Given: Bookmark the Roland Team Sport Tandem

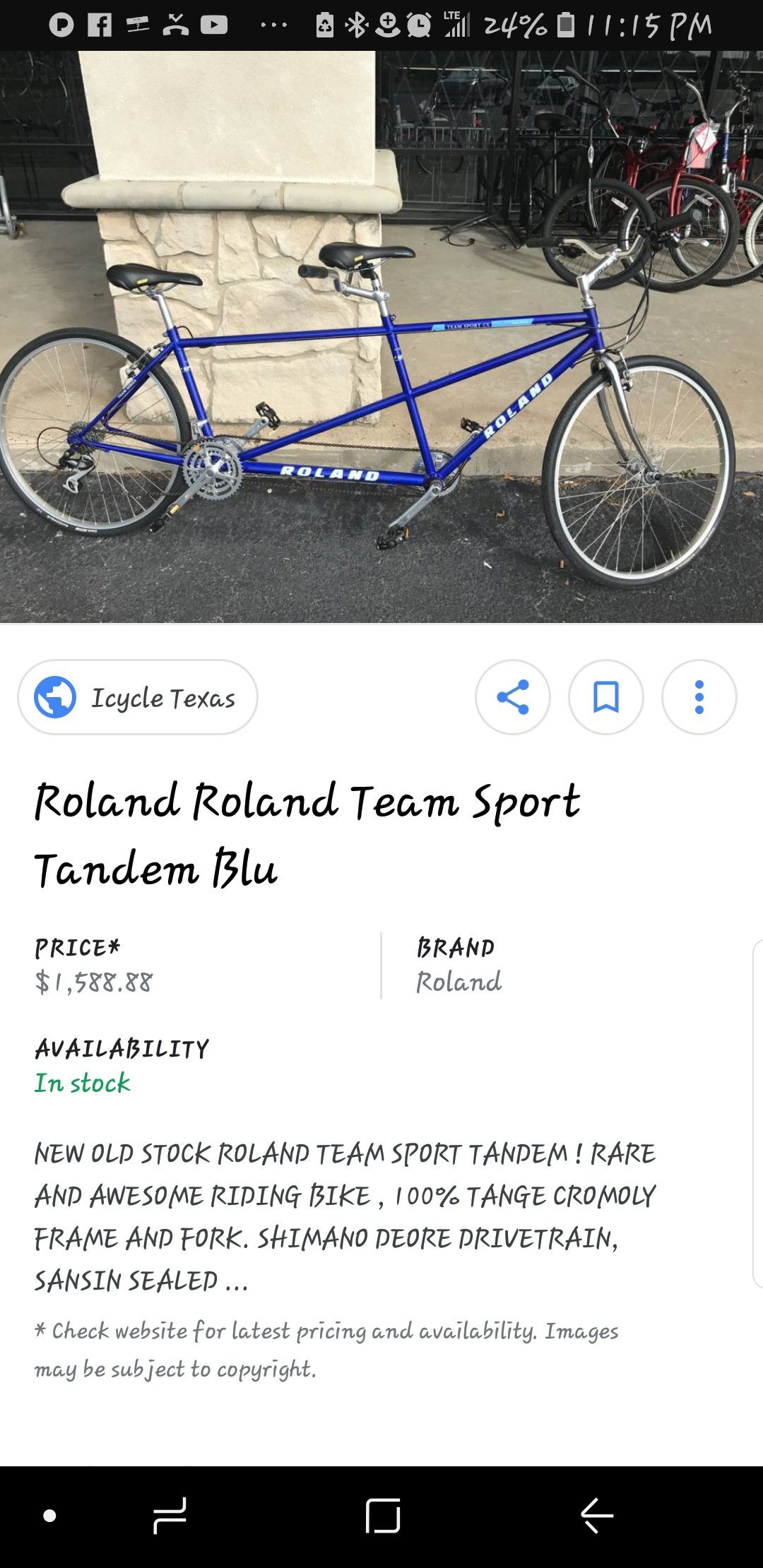Looking at the screenshot, I should click(606, 697).
